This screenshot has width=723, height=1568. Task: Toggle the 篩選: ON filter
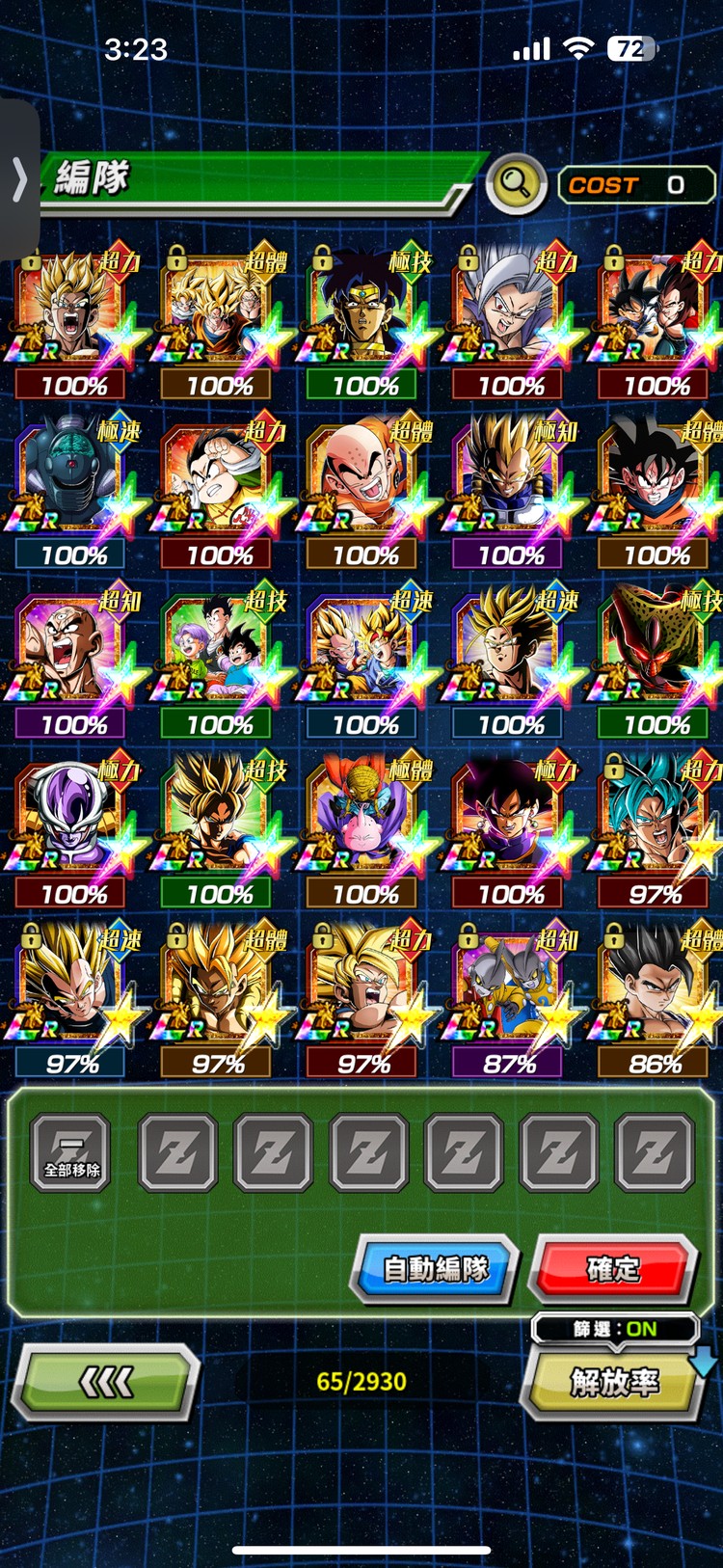(615, 1329)
